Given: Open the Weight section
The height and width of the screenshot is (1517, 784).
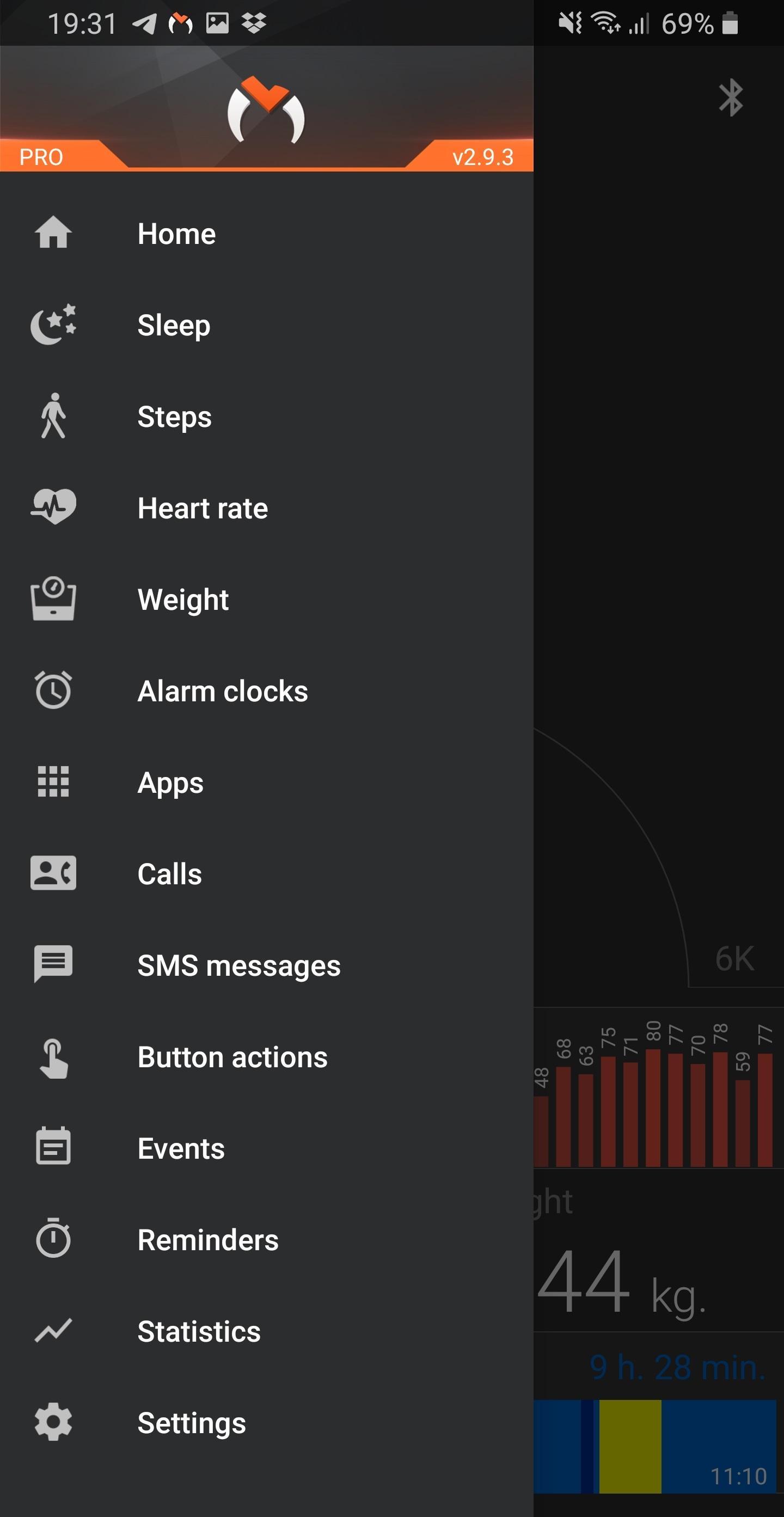Looking at the screenshot, I should coord(182,600).
